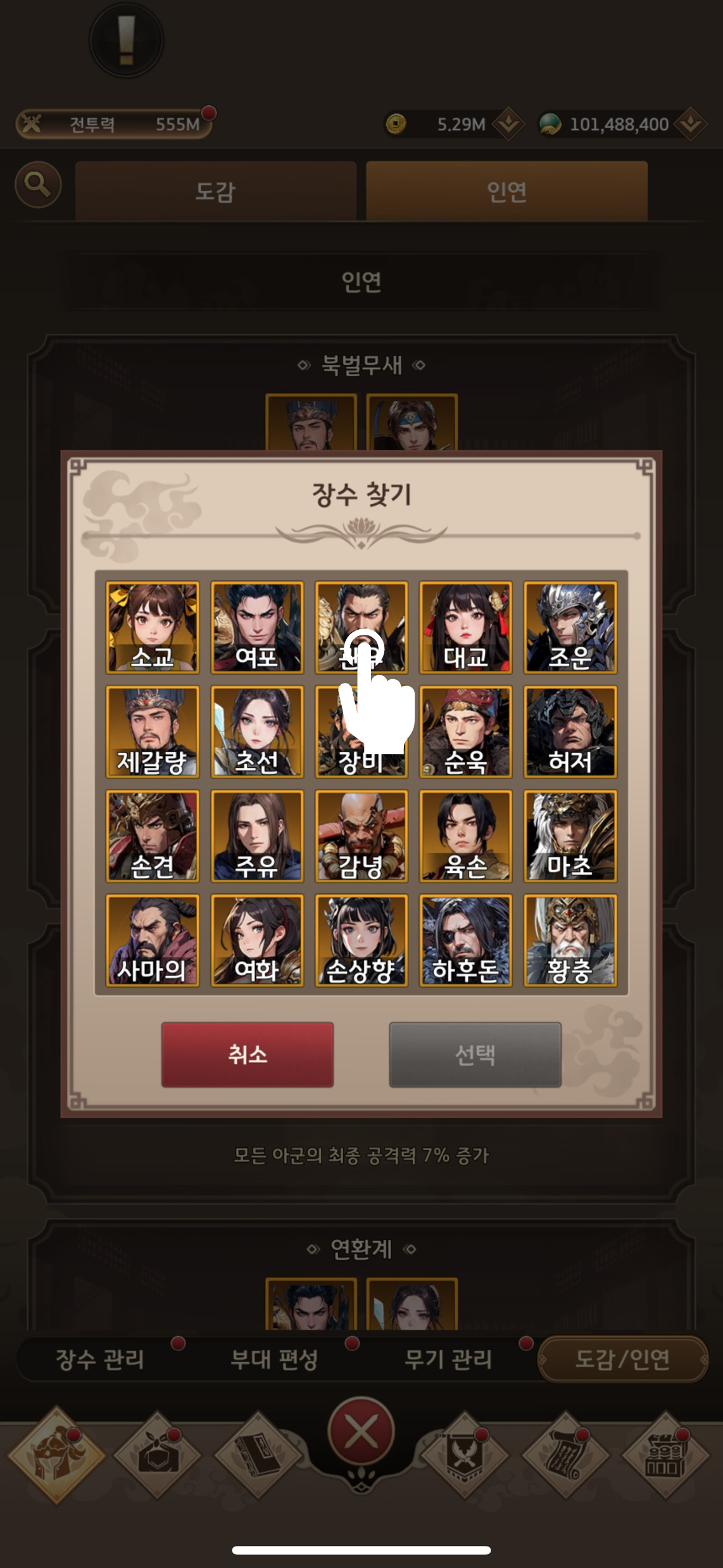Select the 하후돈 general tile
The width and height of the screenshot is (723, 1568).
pos(465,941)
